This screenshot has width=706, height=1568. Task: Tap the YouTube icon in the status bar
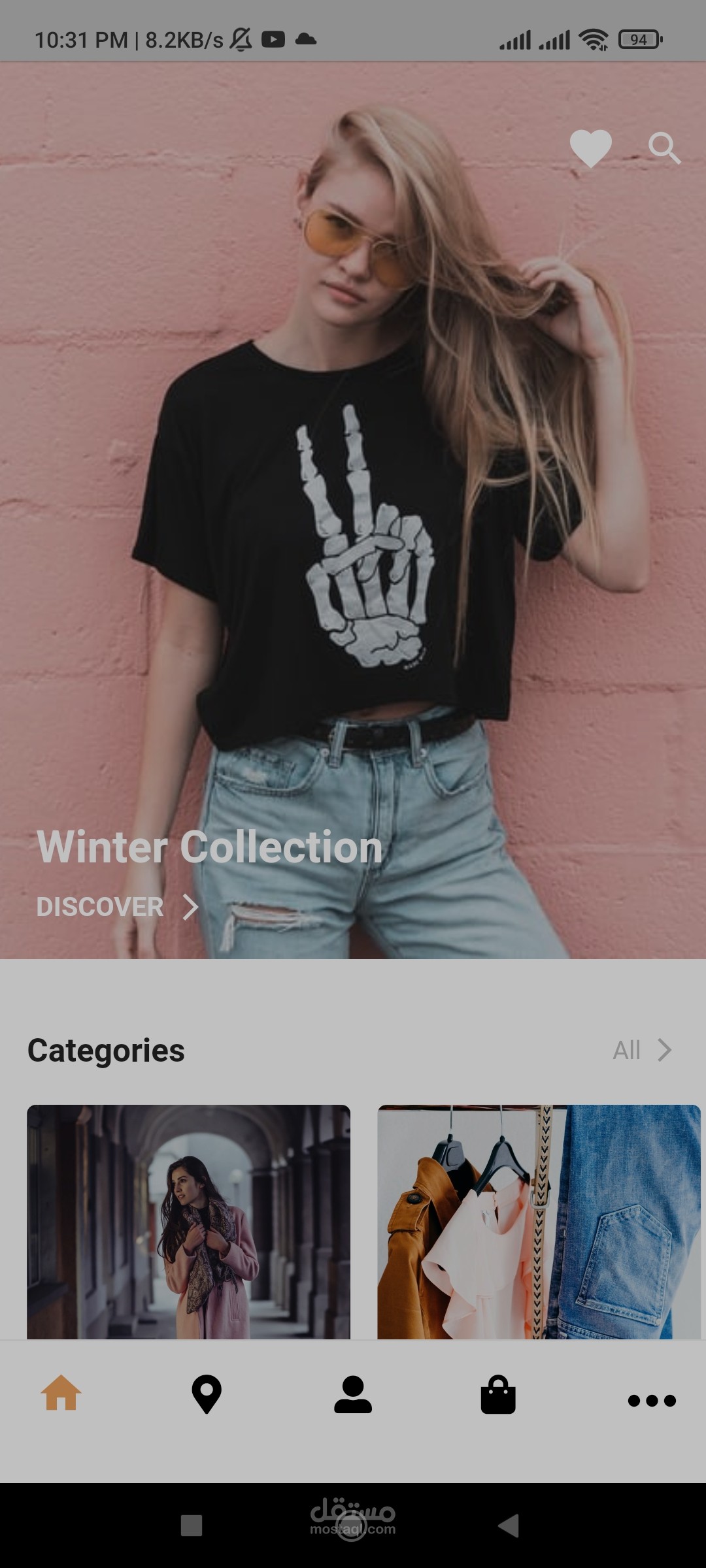click(275, 39)
